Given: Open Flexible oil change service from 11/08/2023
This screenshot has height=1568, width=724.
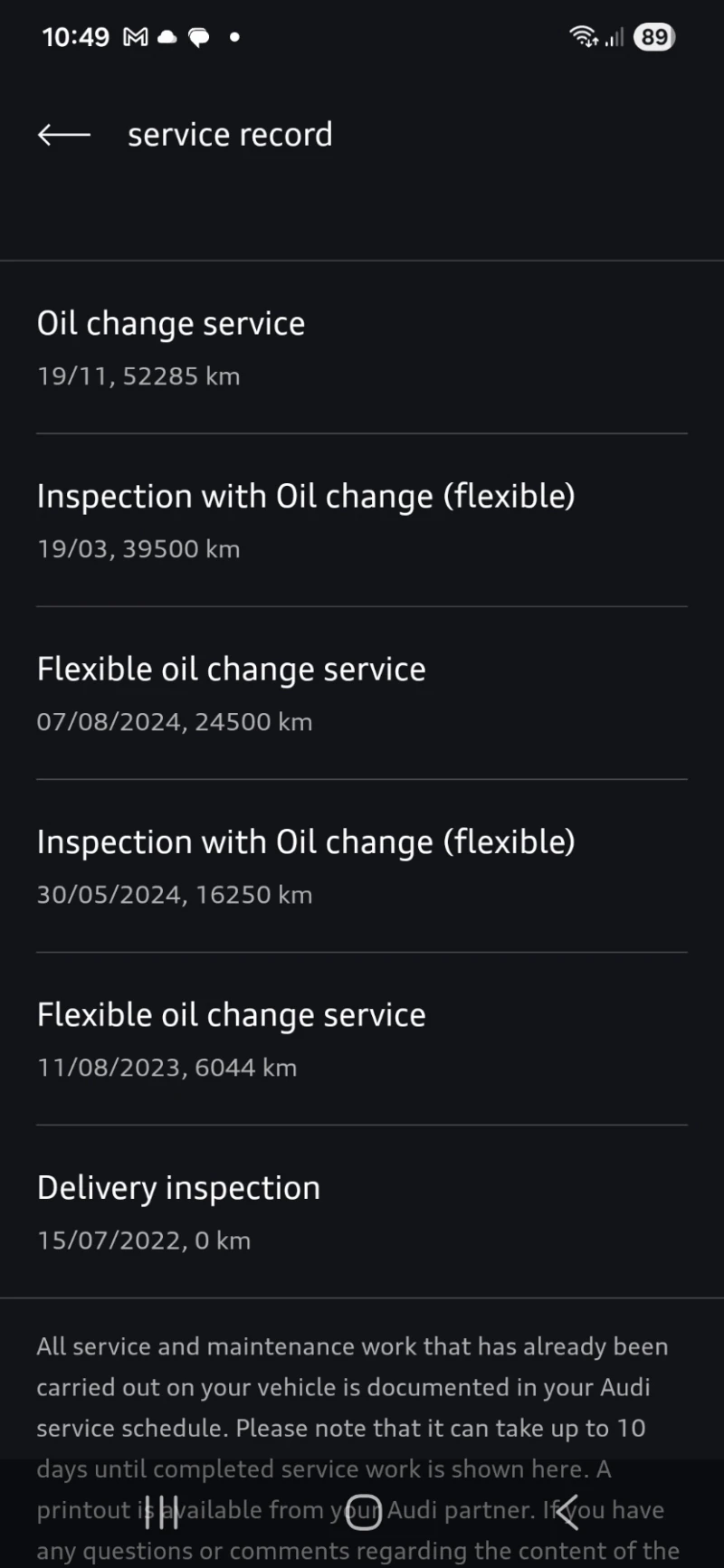Looking at the screenshot, I should (x=231, y=1014).
